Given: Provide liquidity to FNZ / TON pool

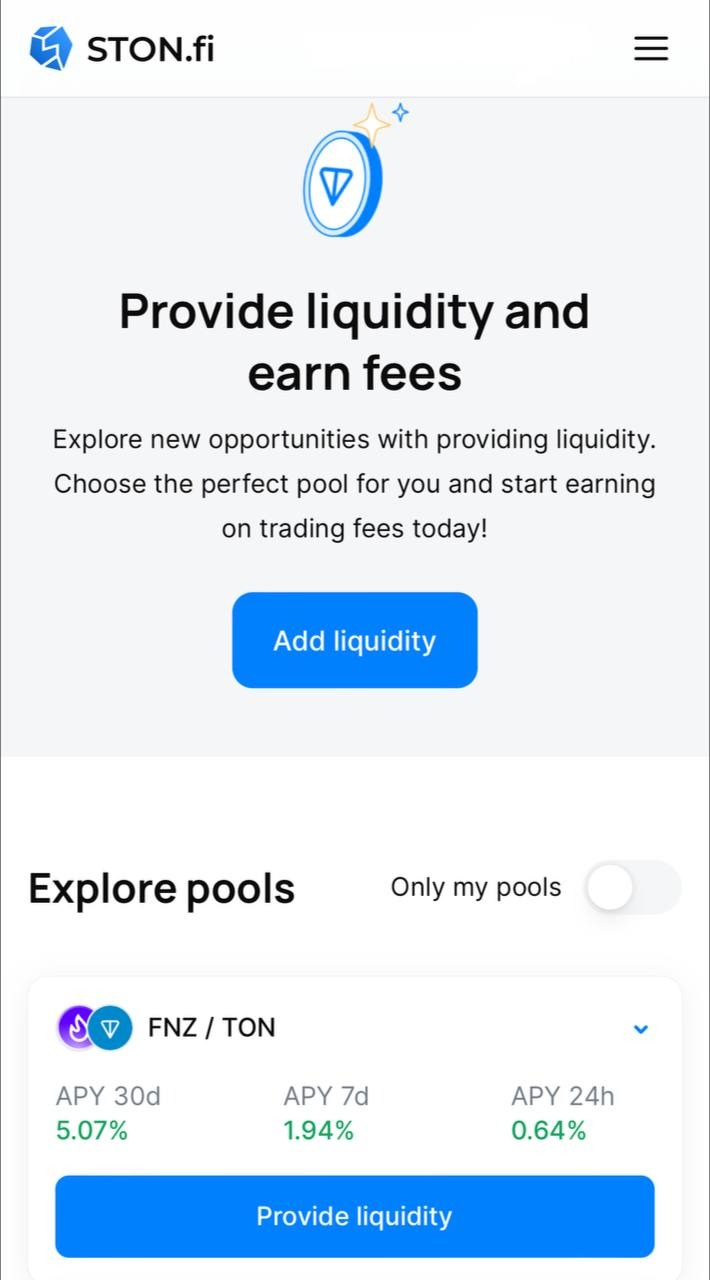Looking at the screenshot, I should point(354,1216).
